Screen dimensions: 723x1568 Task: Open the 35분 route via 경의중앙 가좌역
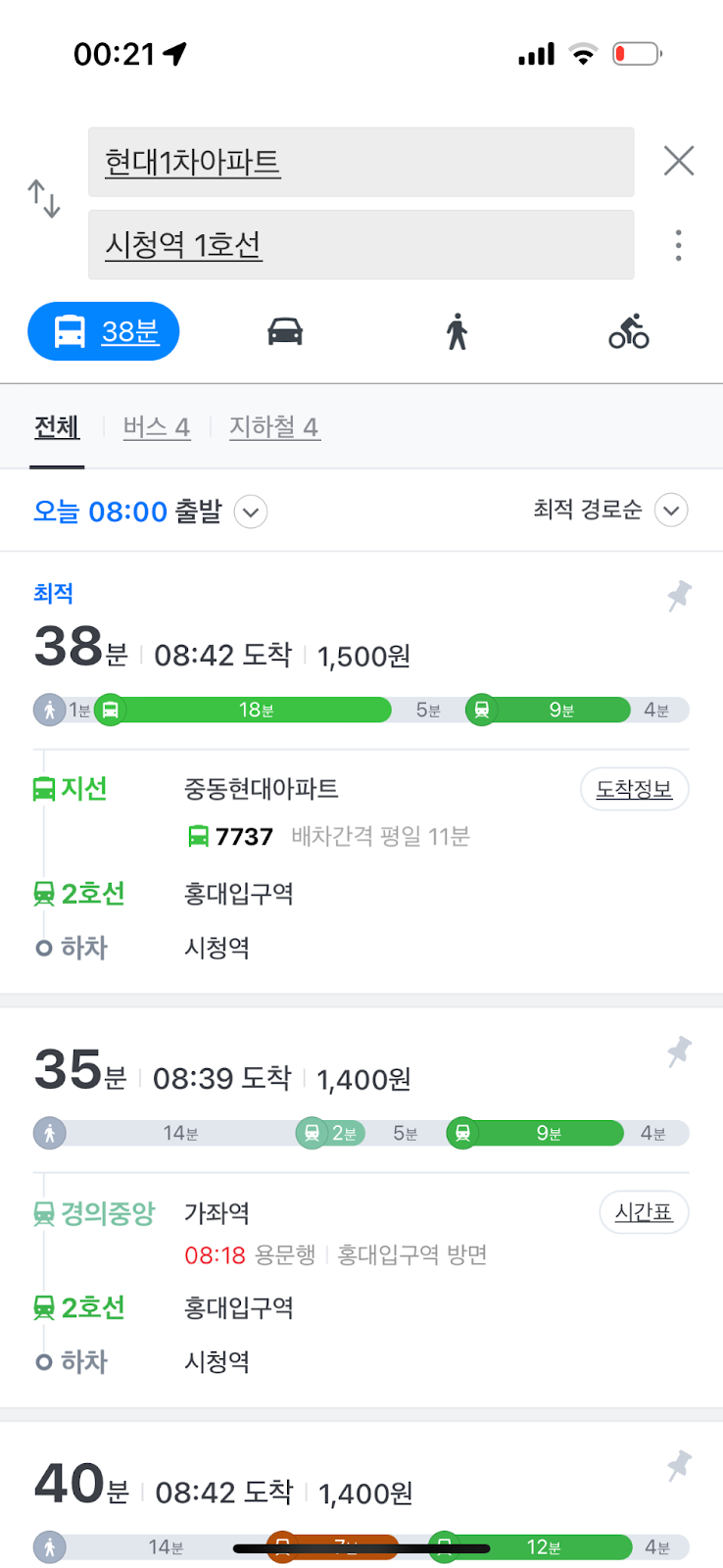pos(361,1207)
